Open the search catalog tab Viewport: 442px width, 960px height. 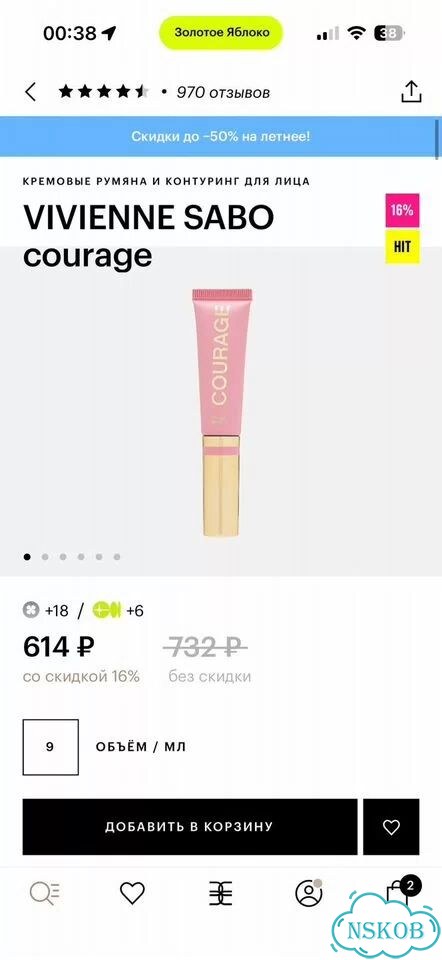click(45, 894)
